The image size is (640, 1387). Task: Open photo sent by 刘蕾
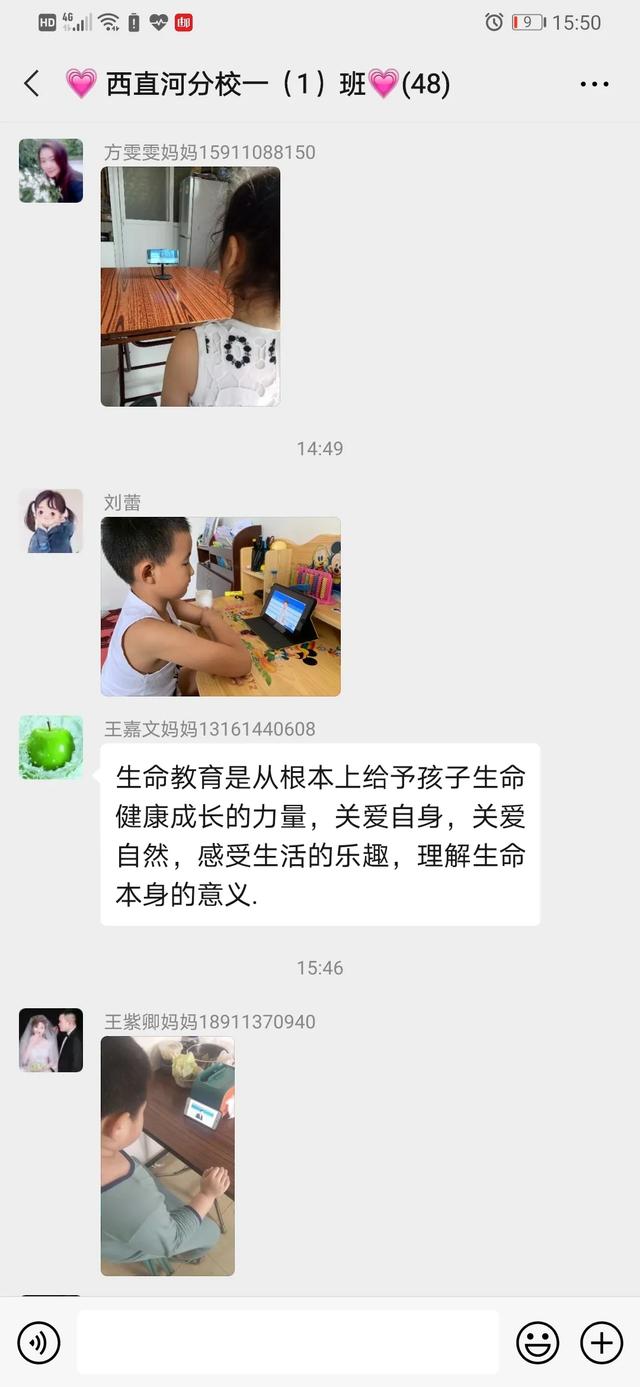pos(220,606)
